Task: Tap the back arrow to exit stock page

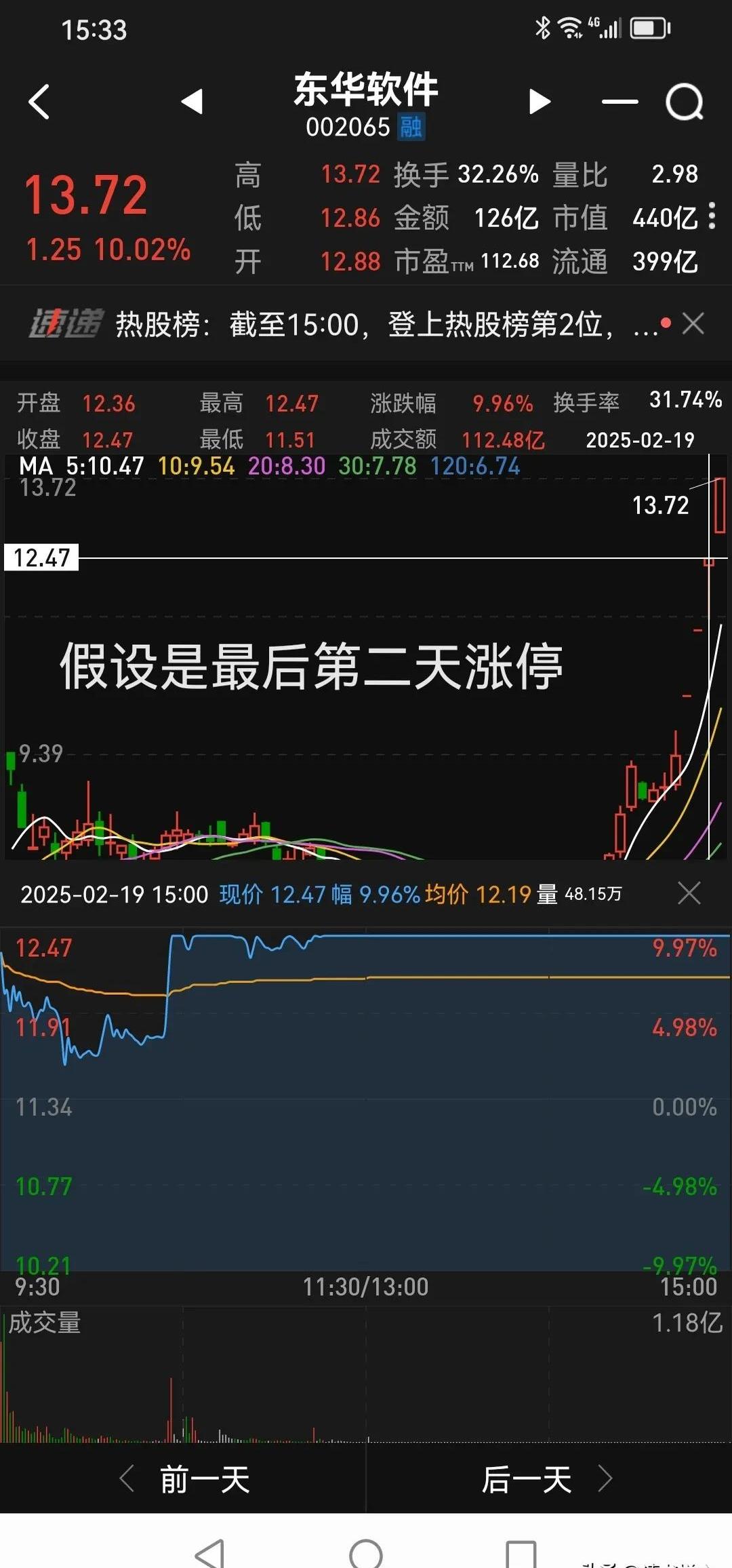Action: pos(39,100)
